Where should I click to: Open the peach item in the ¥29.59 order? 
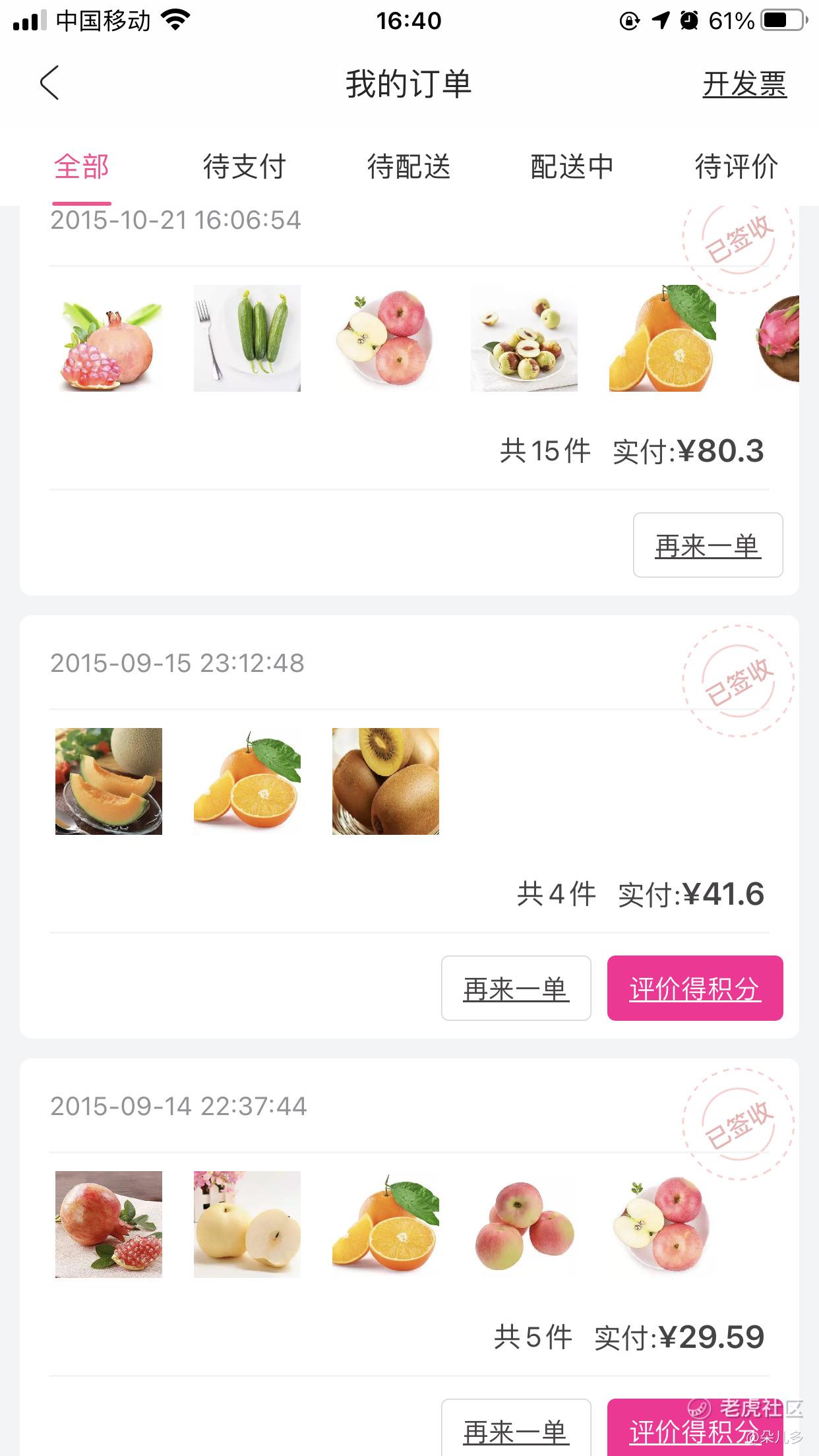click(524, 1225)
